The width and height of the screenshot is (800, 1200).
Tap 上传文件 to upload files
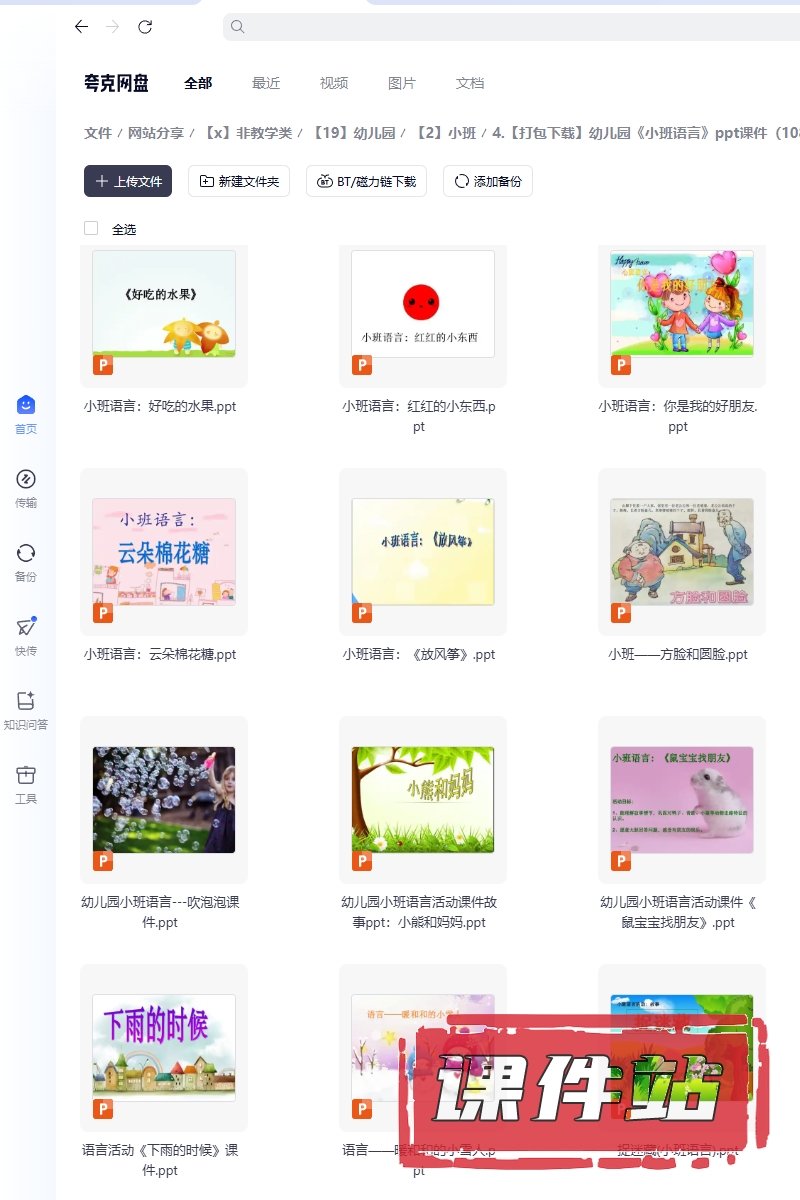click(x=128, y=181)
